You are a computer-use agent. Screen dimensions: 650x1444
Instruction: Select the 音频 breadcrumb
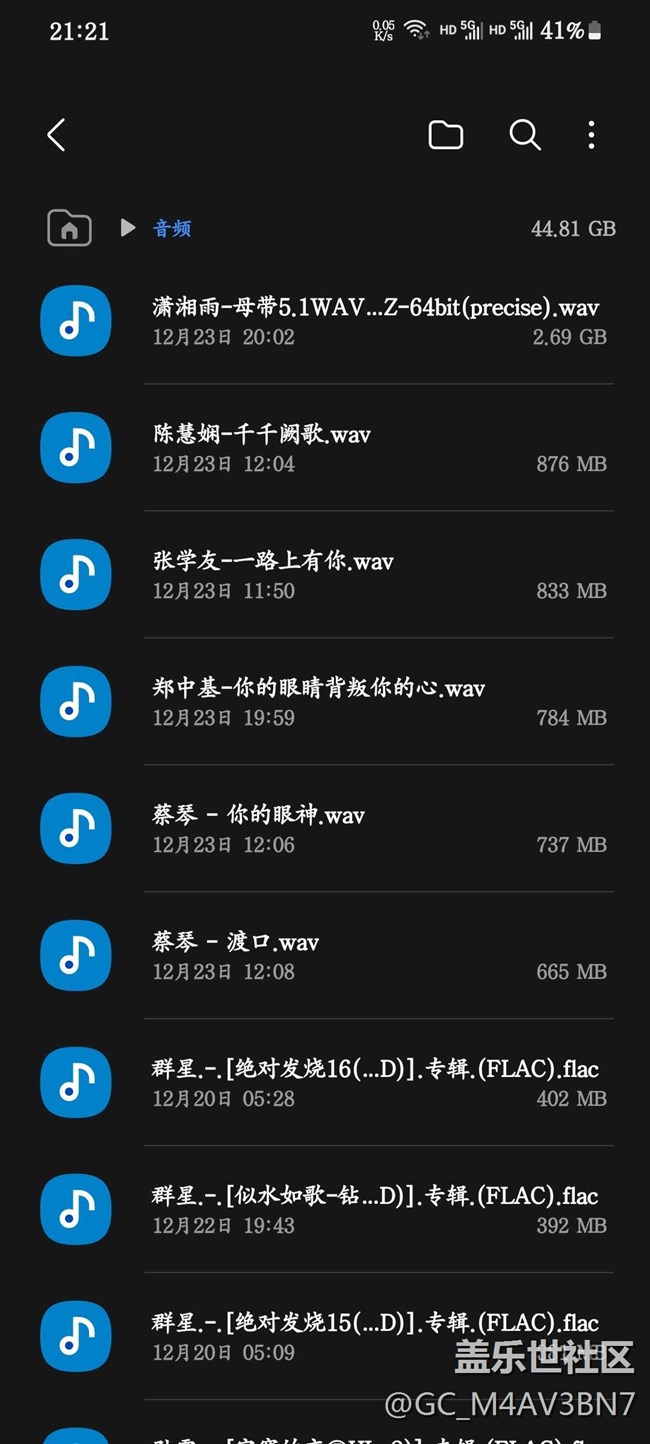point(172,229)
